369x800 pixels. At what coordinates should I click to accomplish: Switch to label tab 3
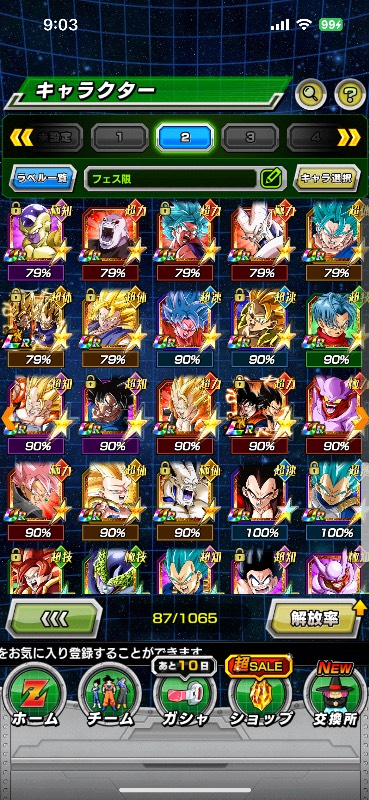coord(250,137)
